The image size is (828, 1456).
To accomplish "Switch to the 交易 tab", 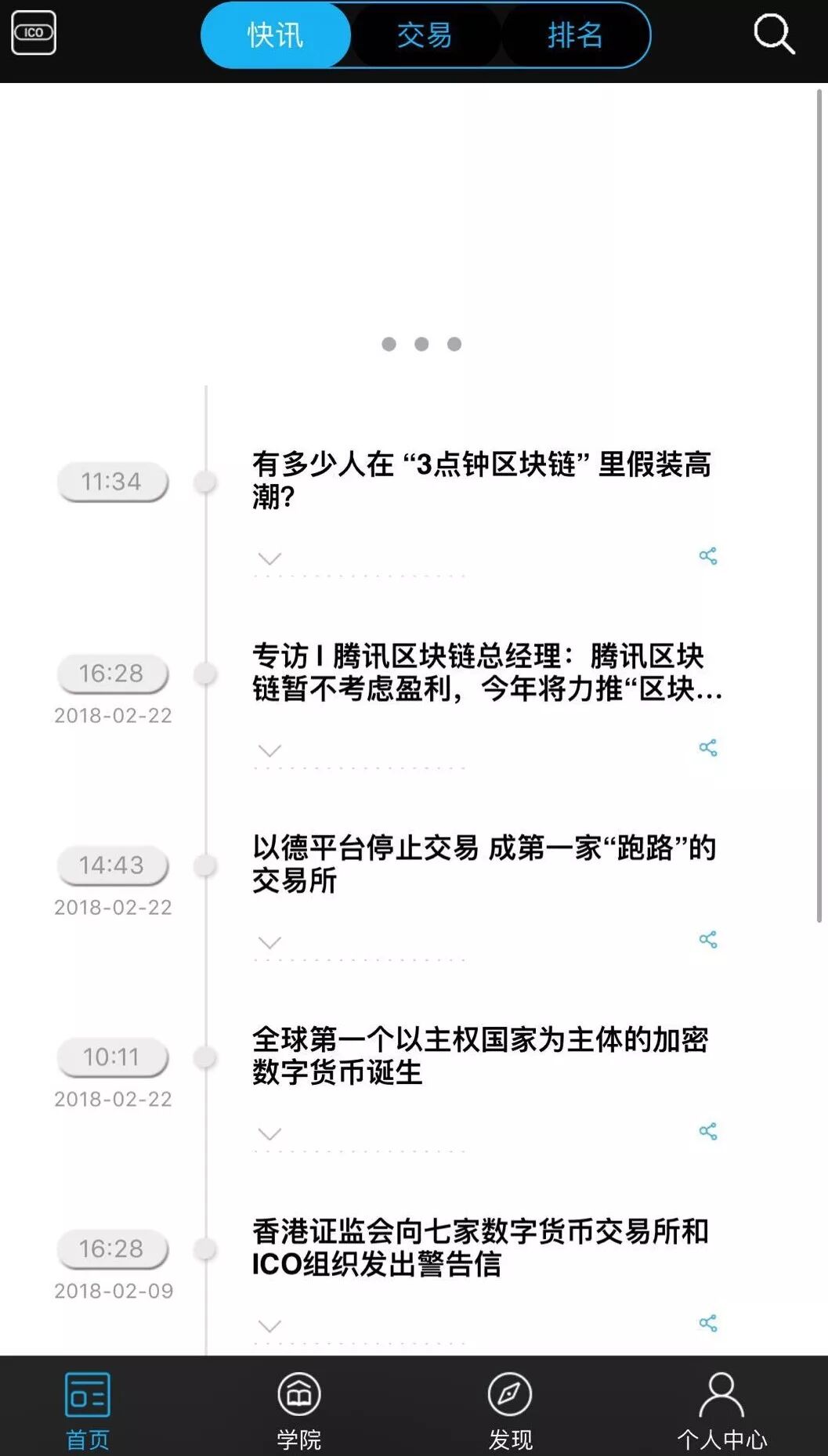I will pyautogui.click(x=425, y=35).
